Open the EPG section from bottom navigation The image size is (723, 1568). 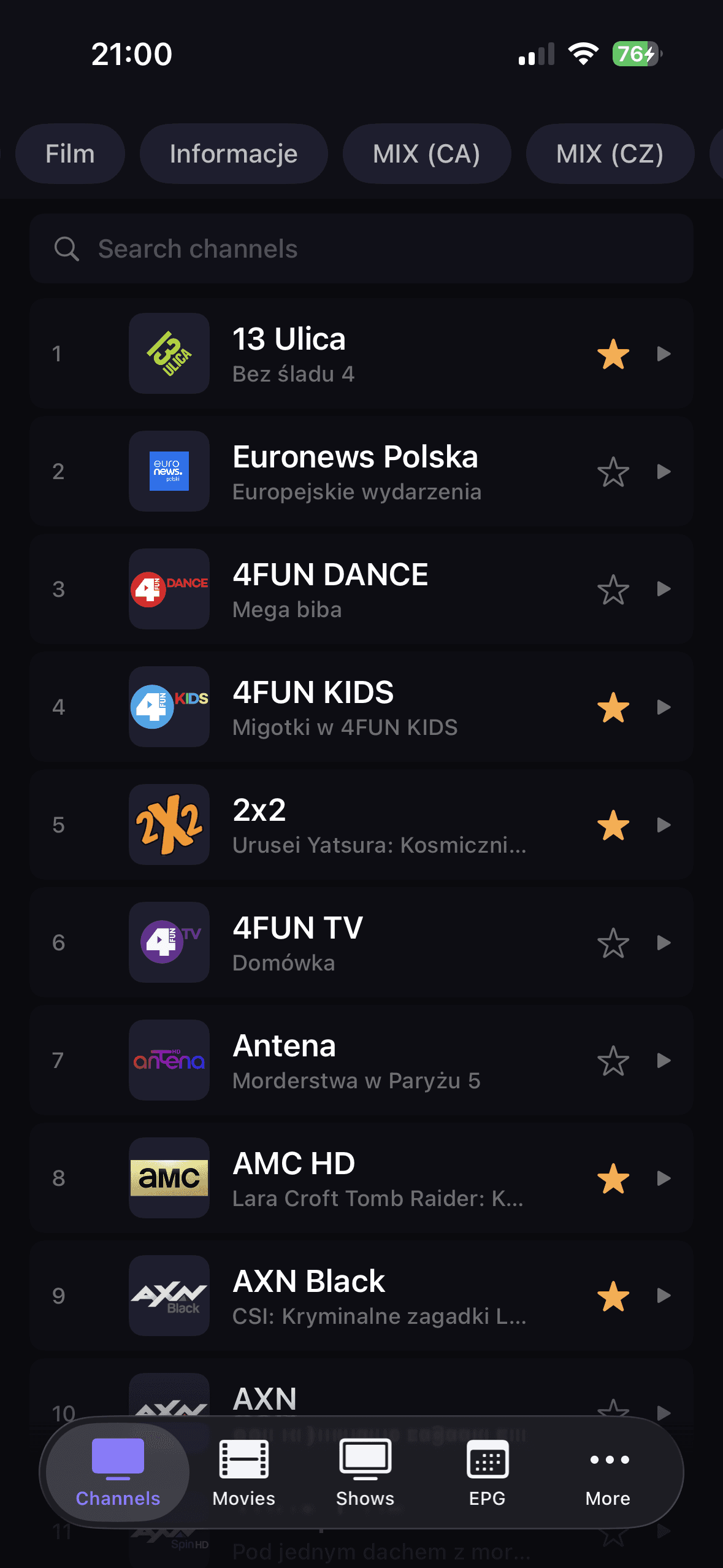tap(486, 1472)
